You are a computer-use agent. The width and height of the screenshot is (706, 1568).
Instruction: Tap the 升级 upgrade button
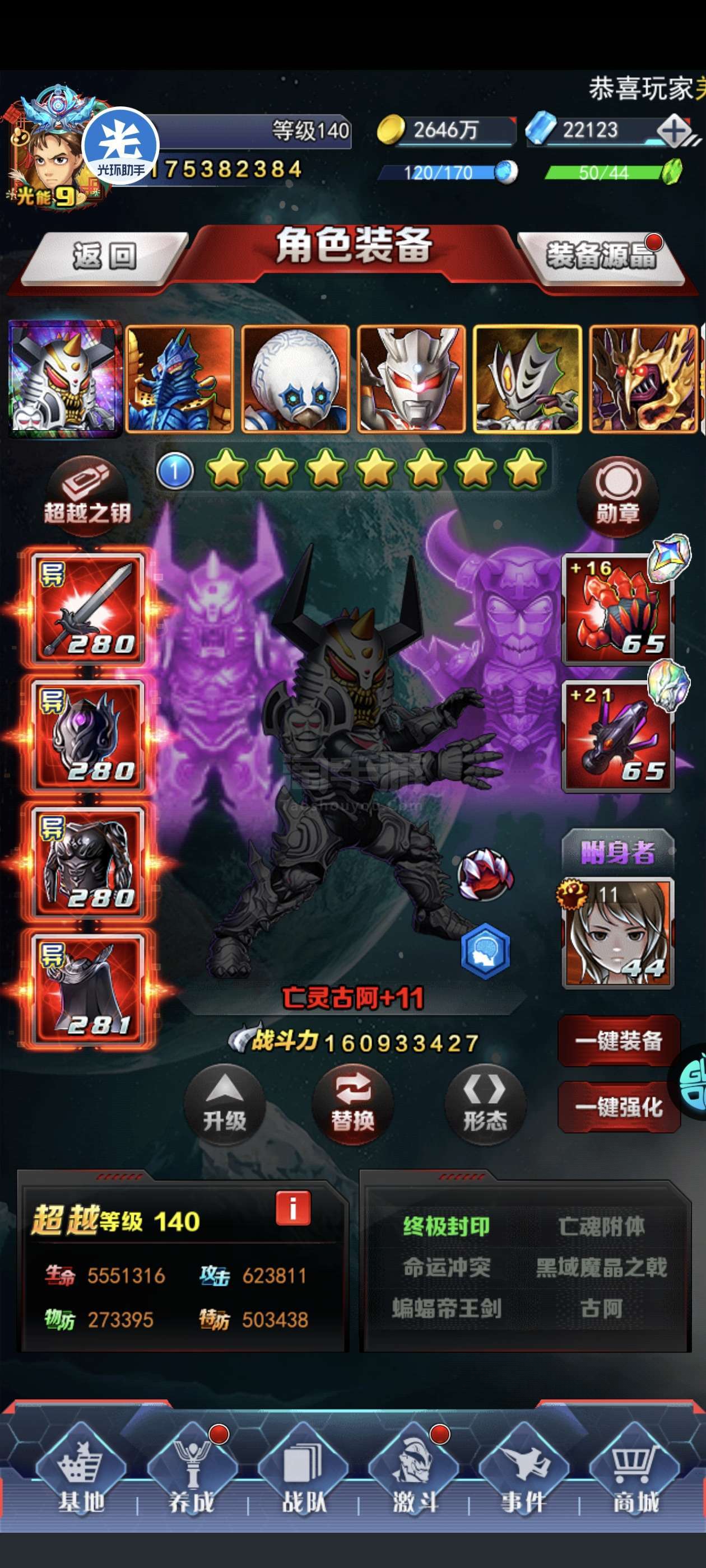(x=225, y=1104)
